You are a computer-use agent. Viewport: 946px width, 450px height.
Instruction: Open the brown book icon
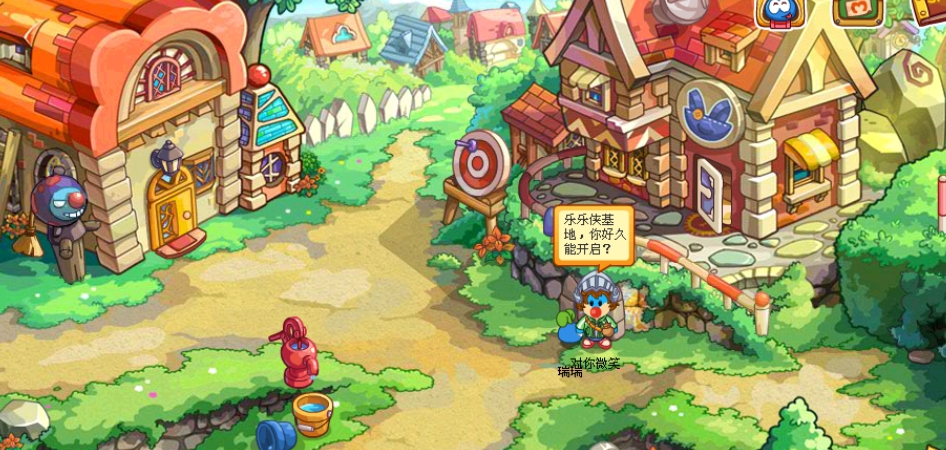pyautogui.click(x=931, y=10)
